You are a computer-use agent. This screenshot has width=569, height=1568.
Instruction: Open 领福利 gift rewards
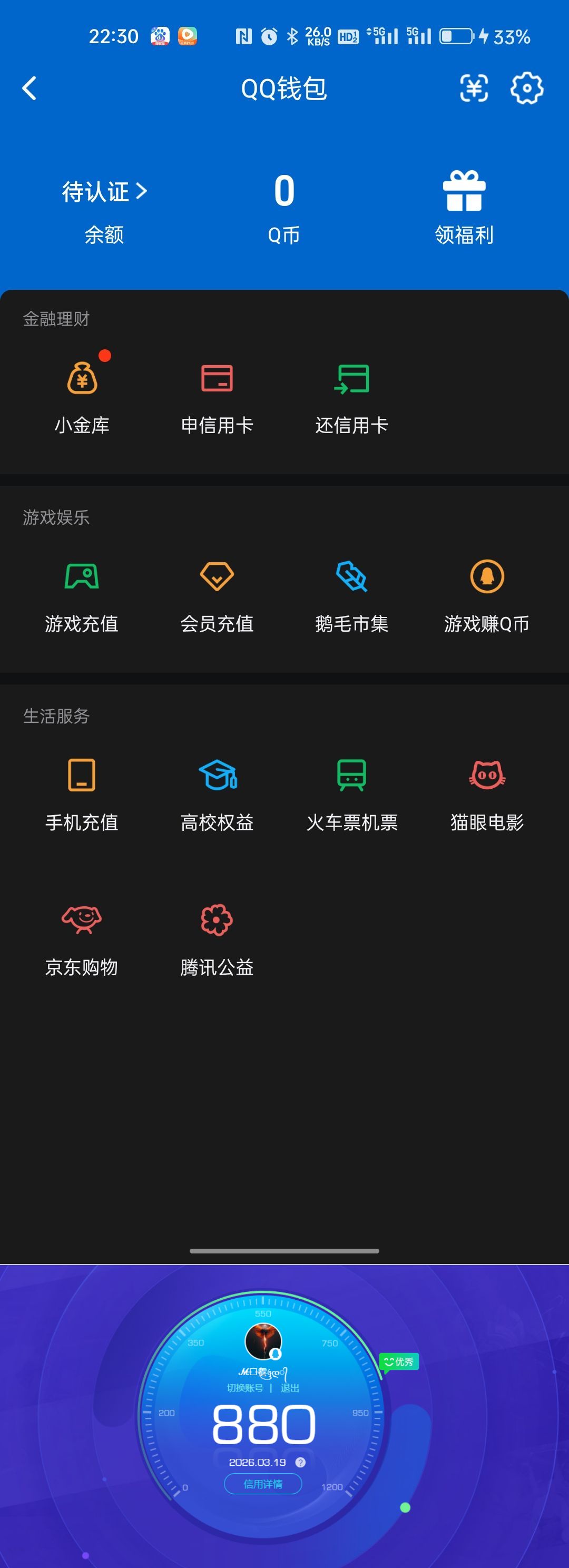464,207
